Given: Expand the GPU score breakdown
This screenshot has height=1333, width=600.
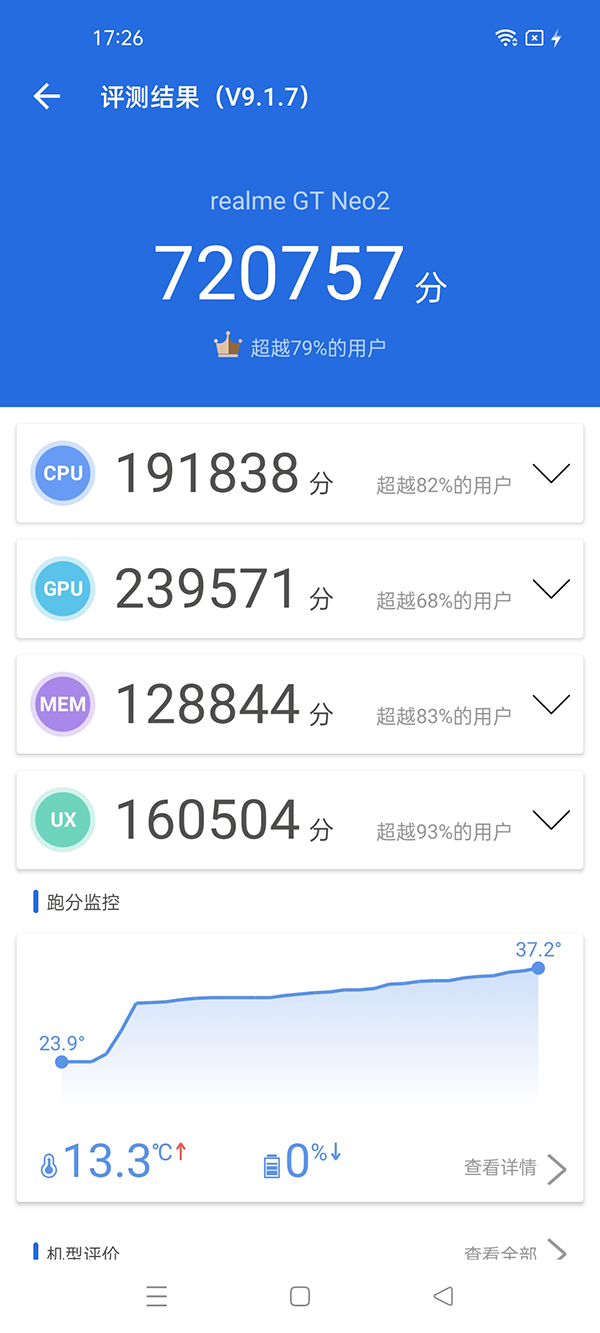Looking at the screenshot, I should (x=551, y=589).
